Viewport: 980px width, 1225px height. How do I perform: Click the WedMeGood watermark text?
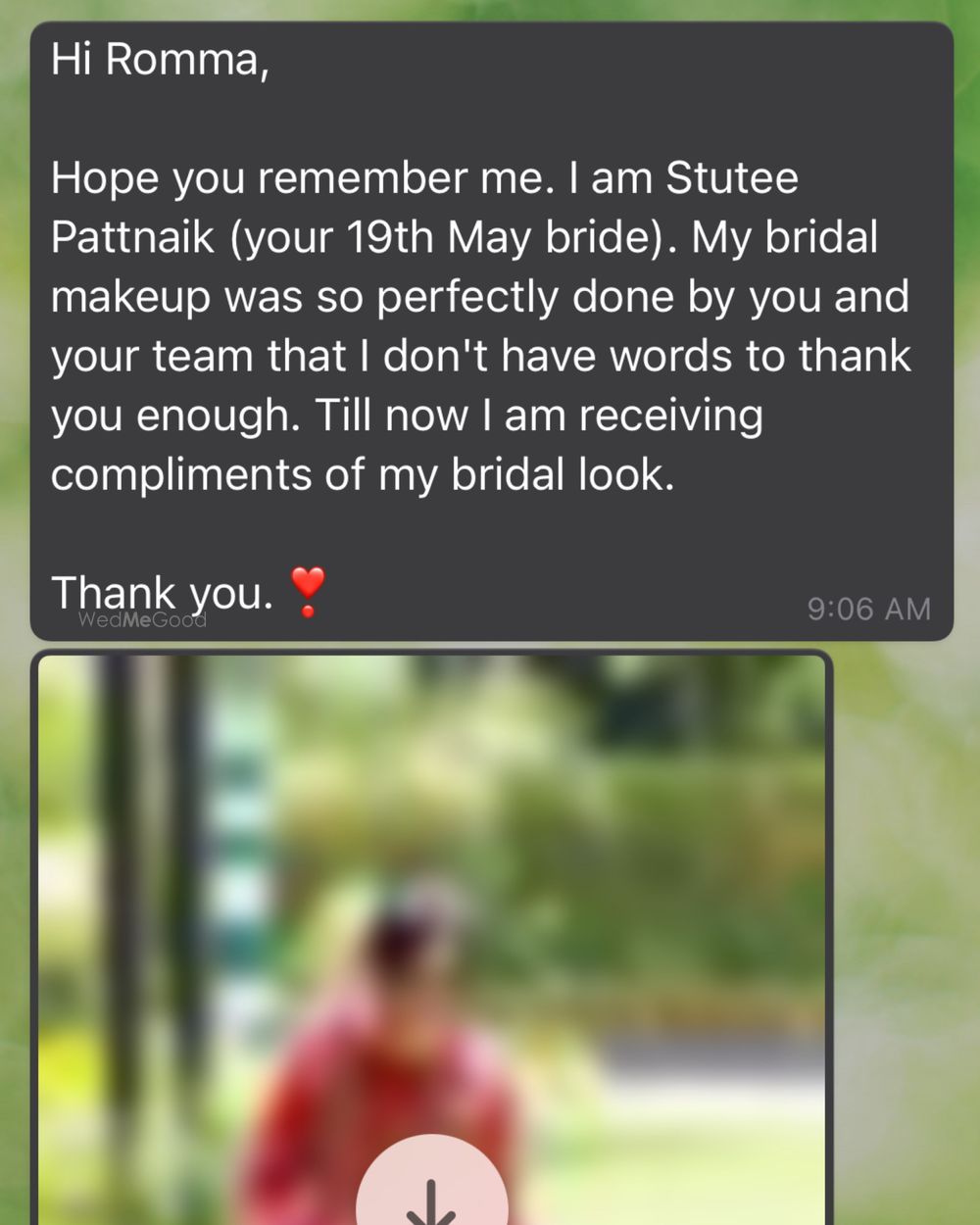tap(142, 619)
